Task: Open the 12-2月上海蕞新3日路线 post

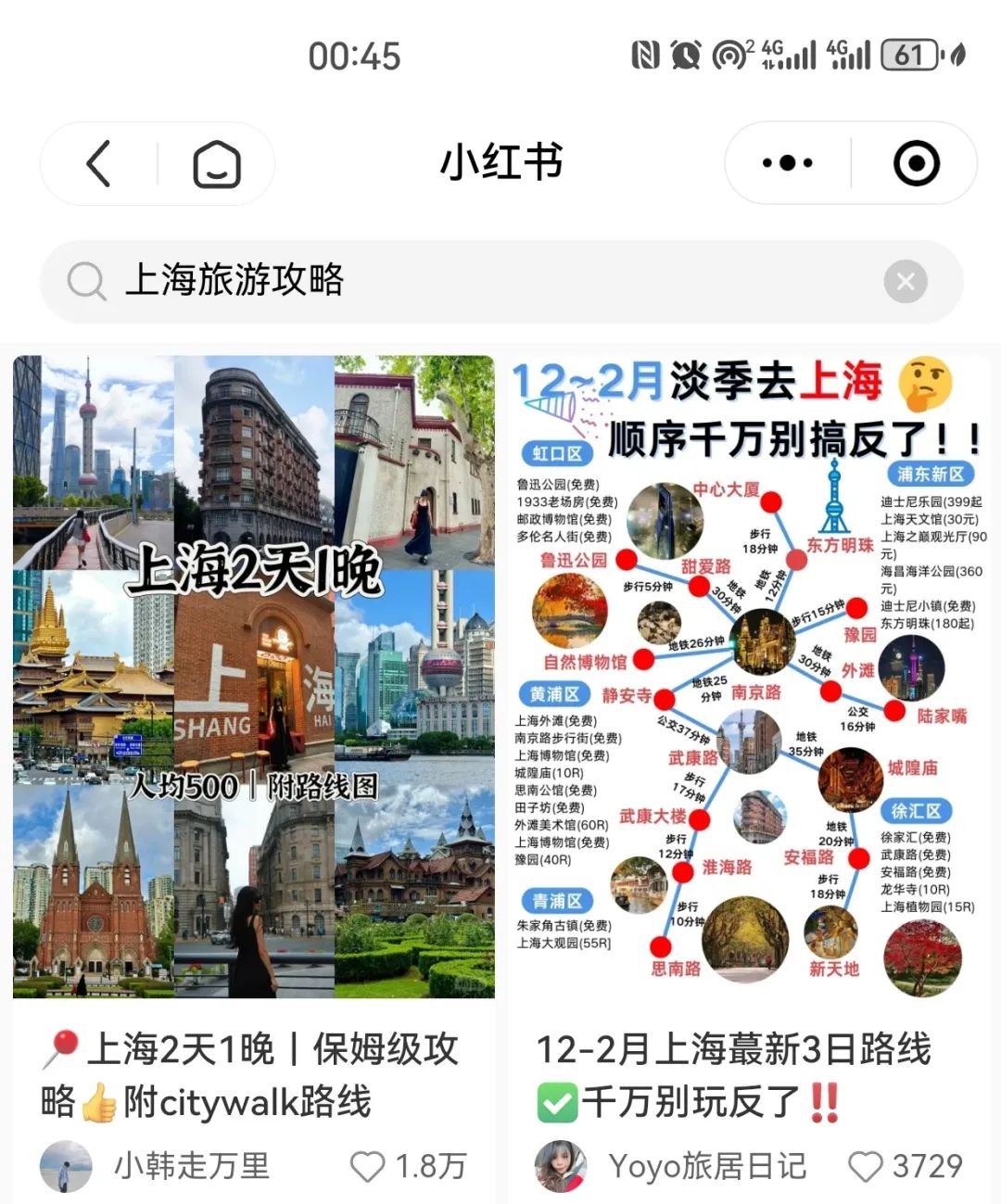Action: click(749, 677)
